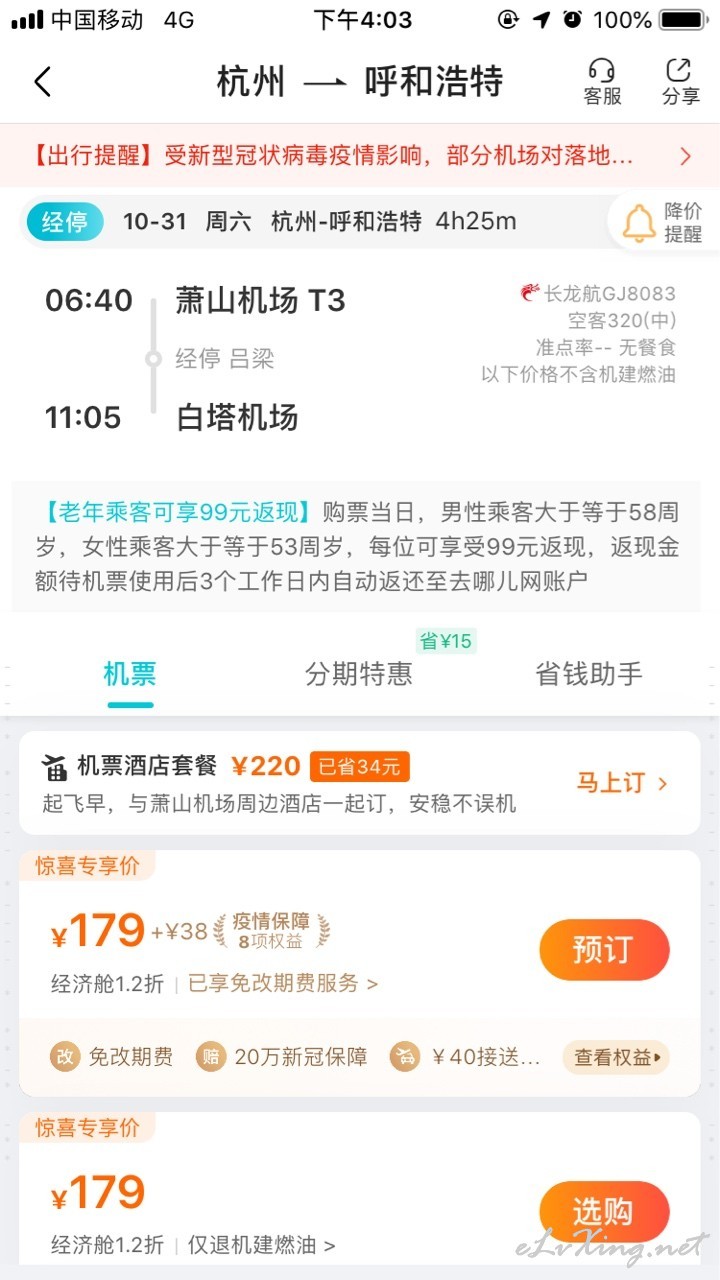The height and width of the screenshot is (1280, 720).
Task: Enable 降价提醒 price drop alert
Action: pyautogui.click(x=663, y=223)
